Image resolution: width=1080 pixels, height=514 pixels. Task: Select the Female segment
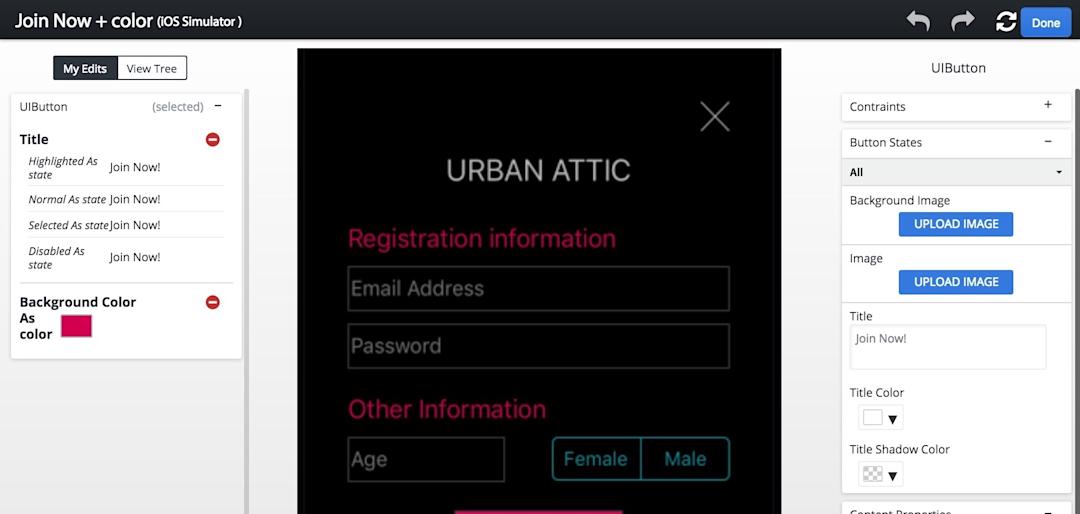tap(596, 459)
